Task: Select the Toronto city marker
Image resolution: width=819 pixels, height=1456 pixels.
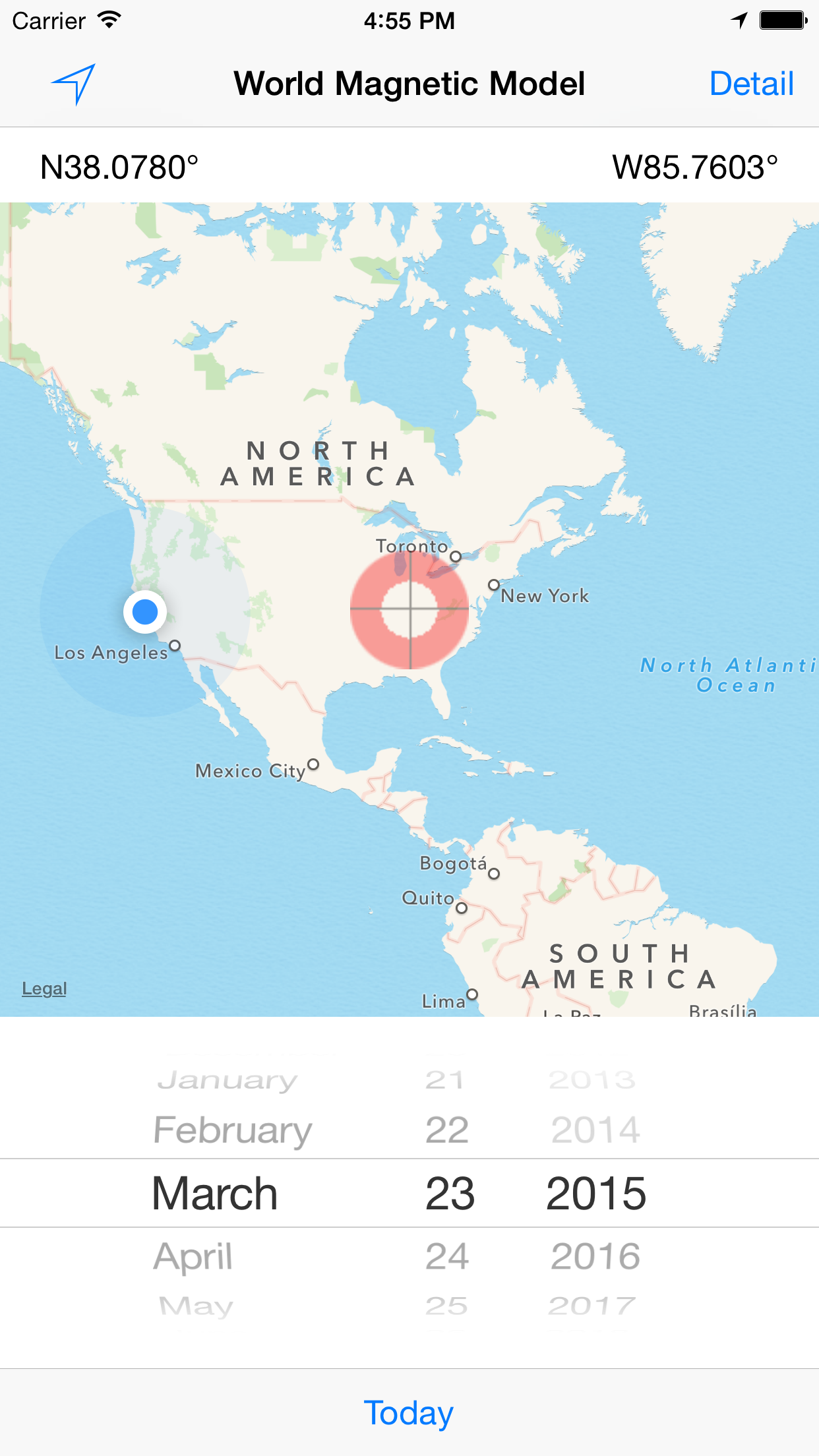Action: point(455,557)
